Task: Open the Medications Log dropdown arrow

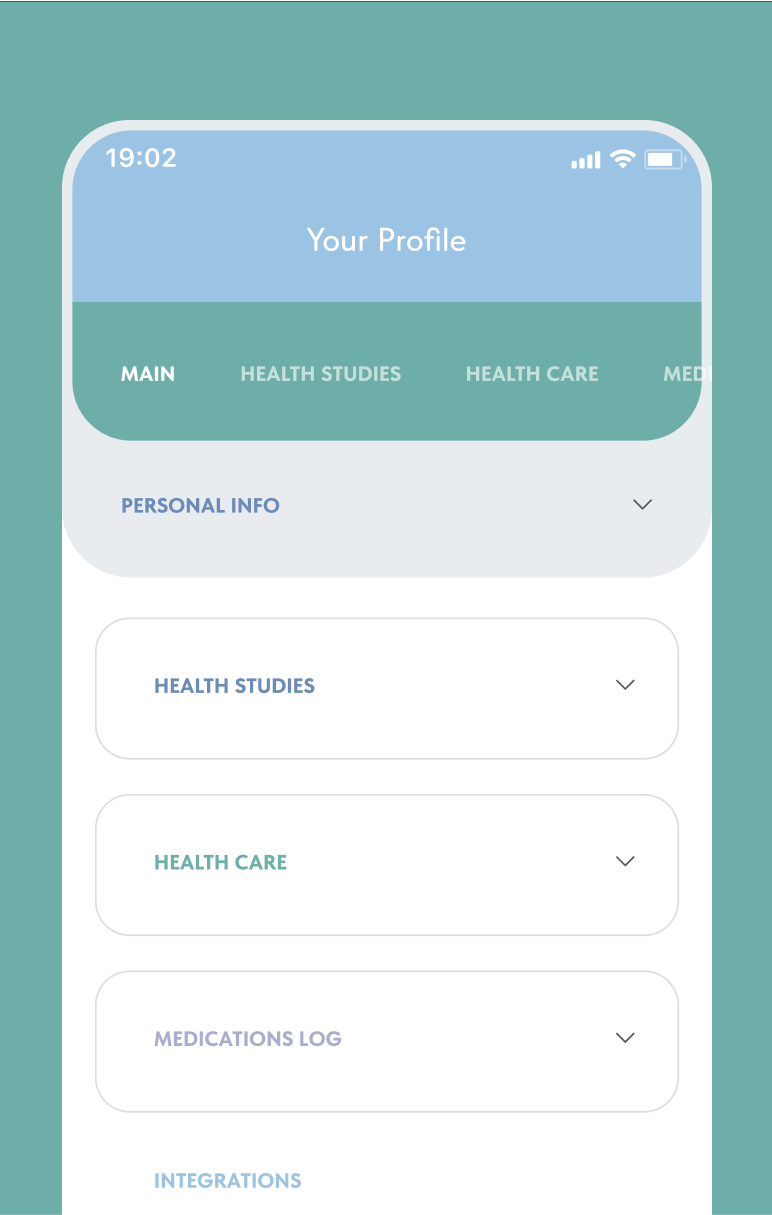Action: (x=625, y=1038)
